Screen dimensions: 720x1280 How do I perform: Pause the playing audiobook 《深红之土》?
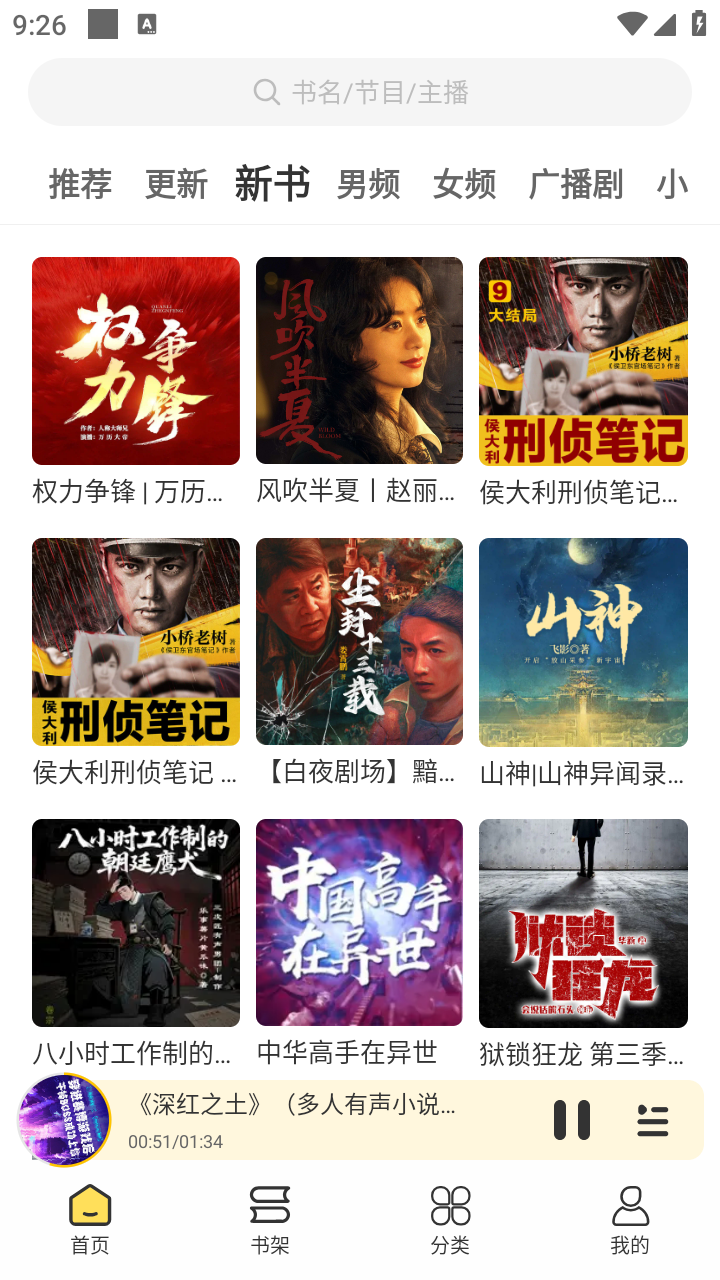tap(572, 1120)
